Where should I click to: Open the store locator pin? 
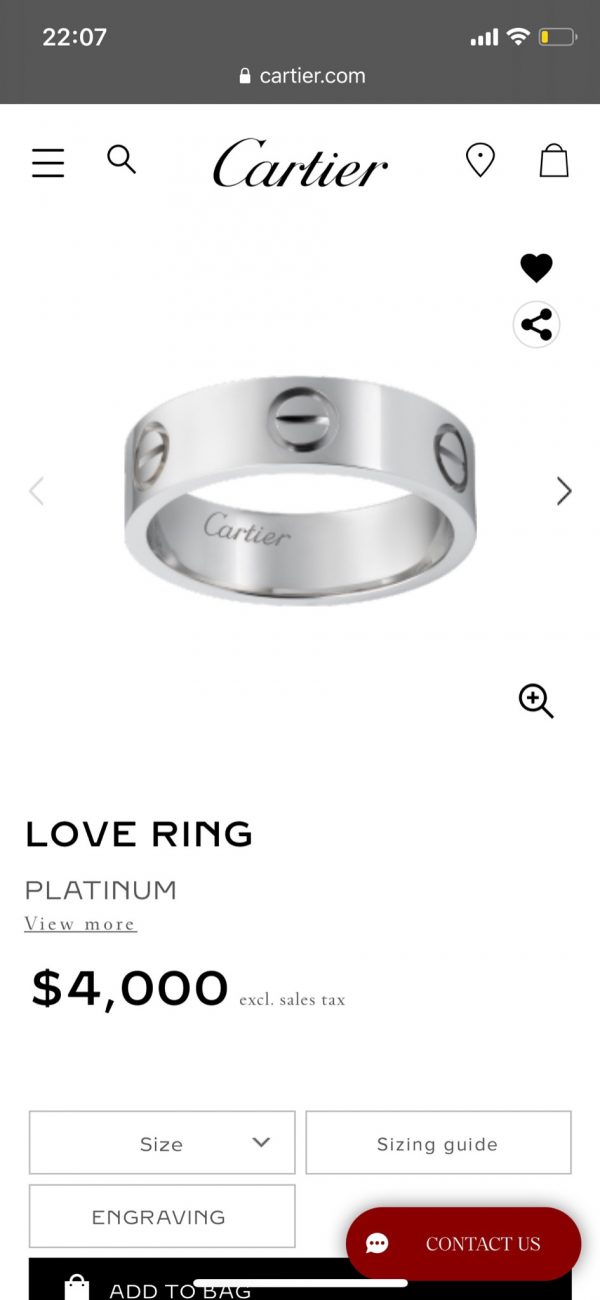coord(480,160)
